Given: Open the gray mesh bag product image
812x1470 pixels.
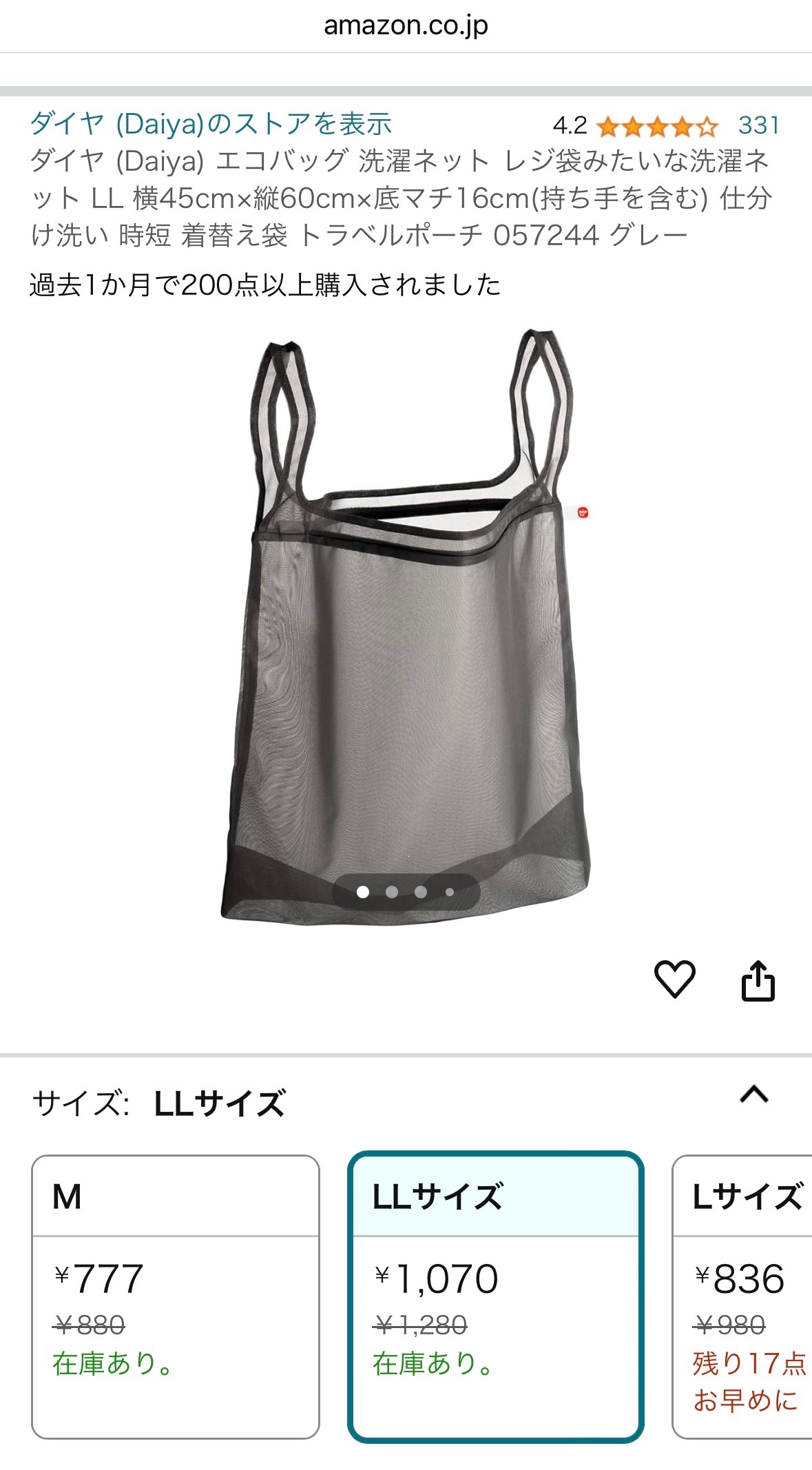Looking at the screenshot, I should tap(406, 627).
